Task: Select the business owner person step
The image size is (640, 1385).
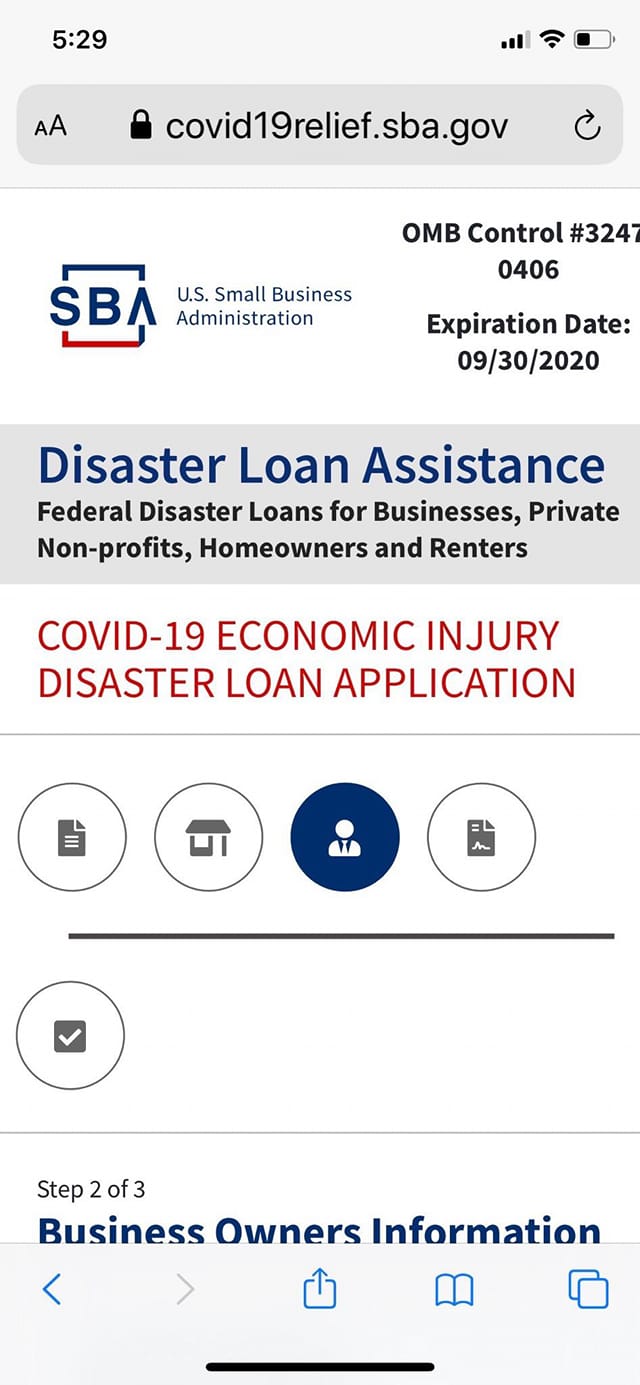Action: [345, 837]
